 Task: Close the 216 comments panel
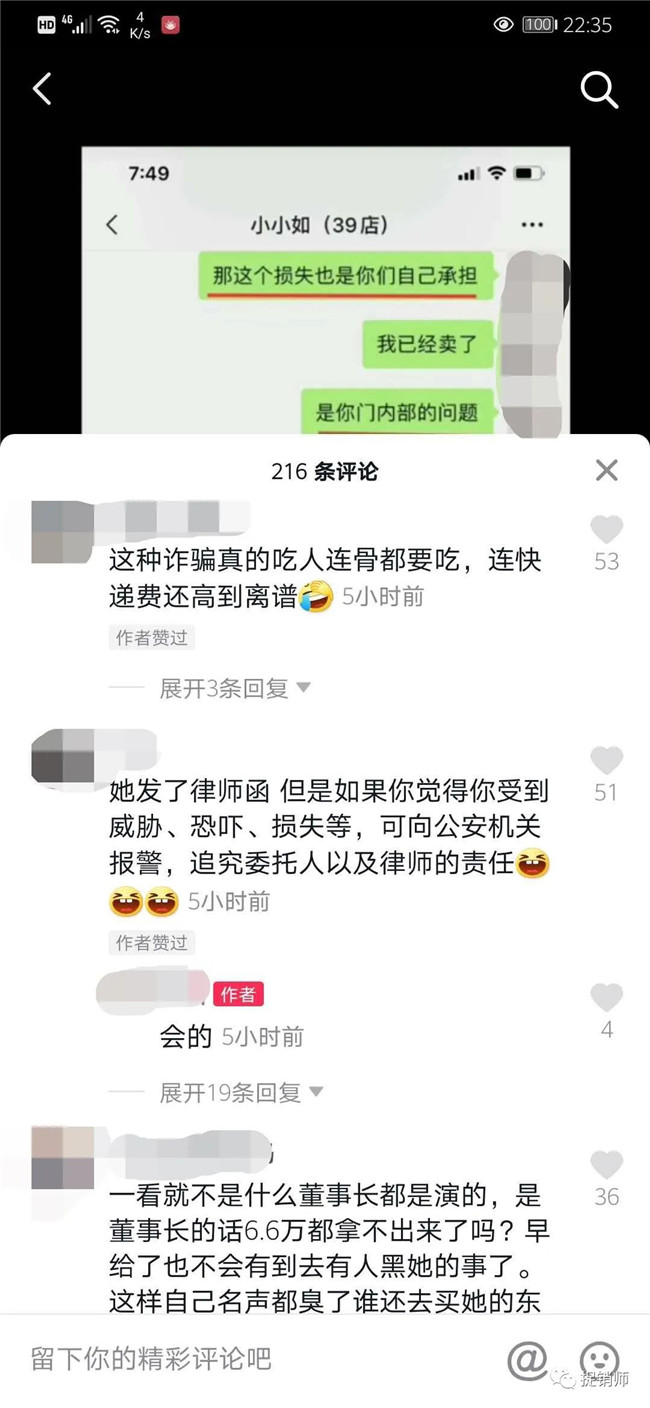tap(606, 470)
